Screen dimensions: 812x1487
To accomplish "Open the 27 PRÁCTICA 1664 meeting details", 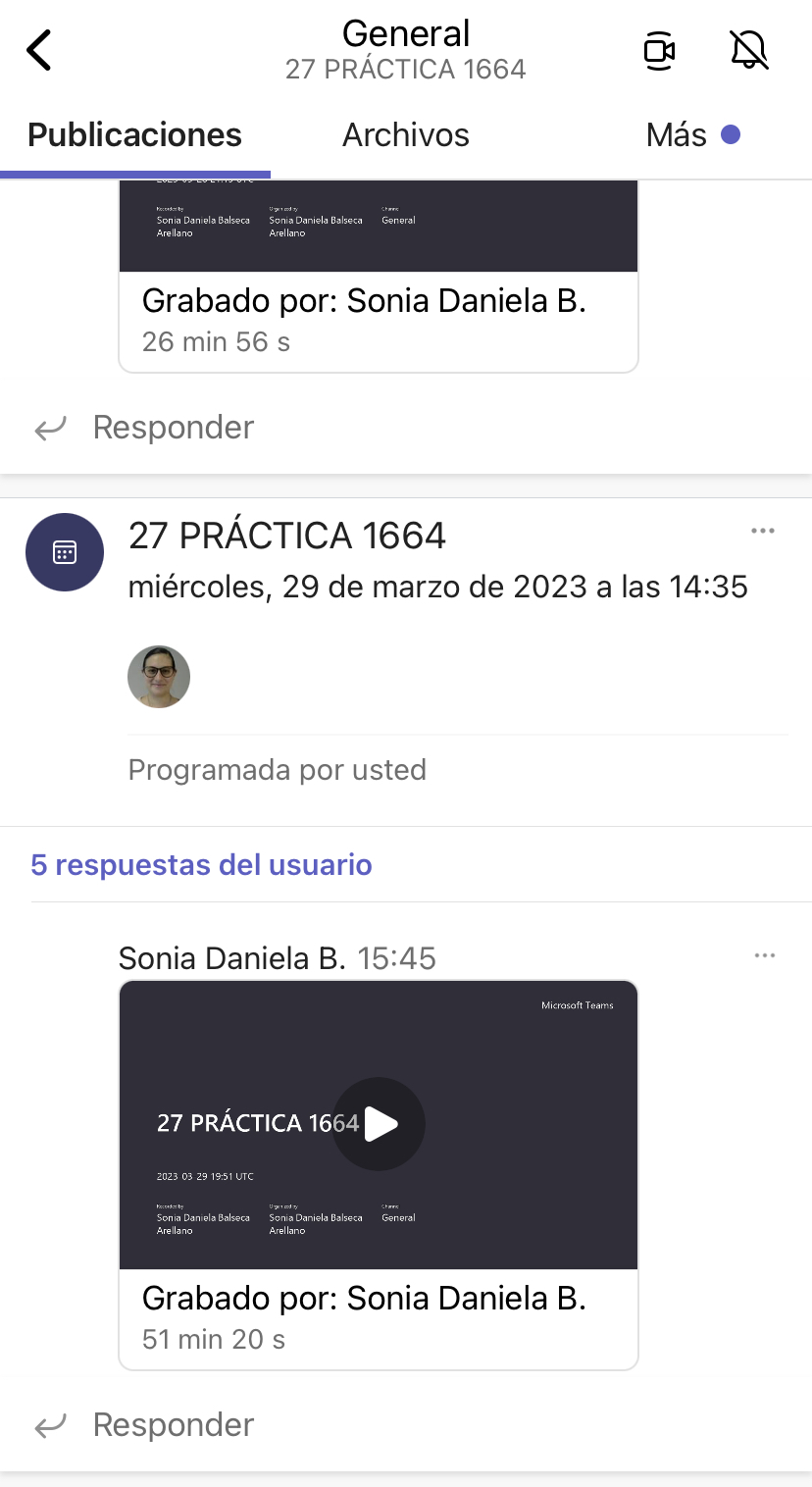I will 287,537.
